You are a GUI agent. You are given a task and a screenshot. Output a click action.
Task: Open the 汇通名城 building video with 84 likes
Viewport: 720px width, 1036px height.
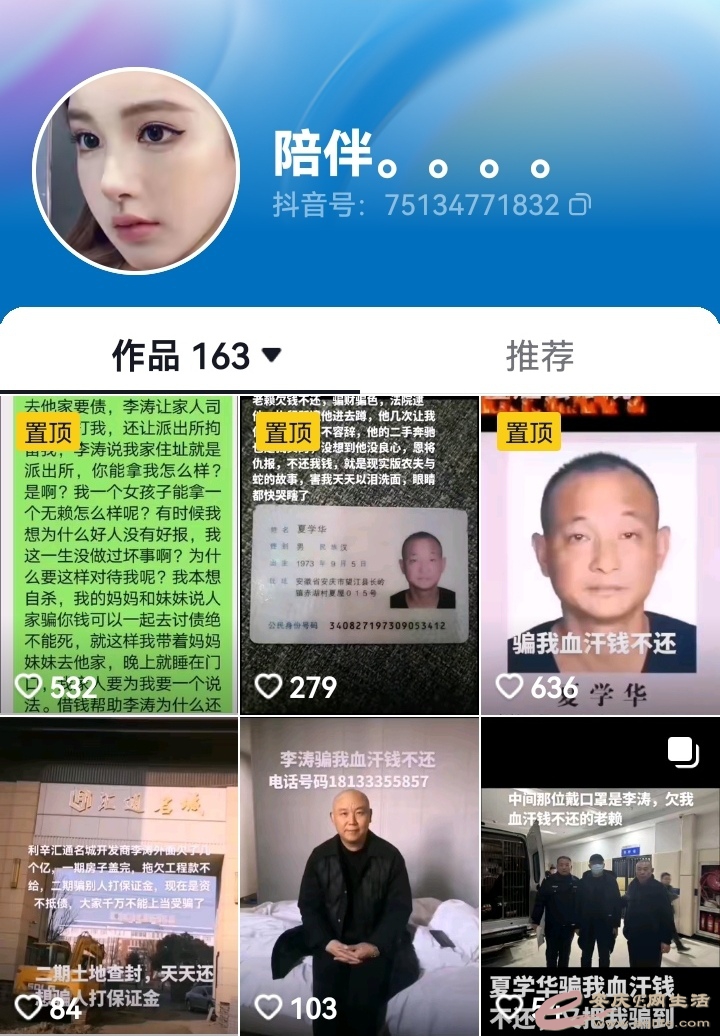click(119, 875)
